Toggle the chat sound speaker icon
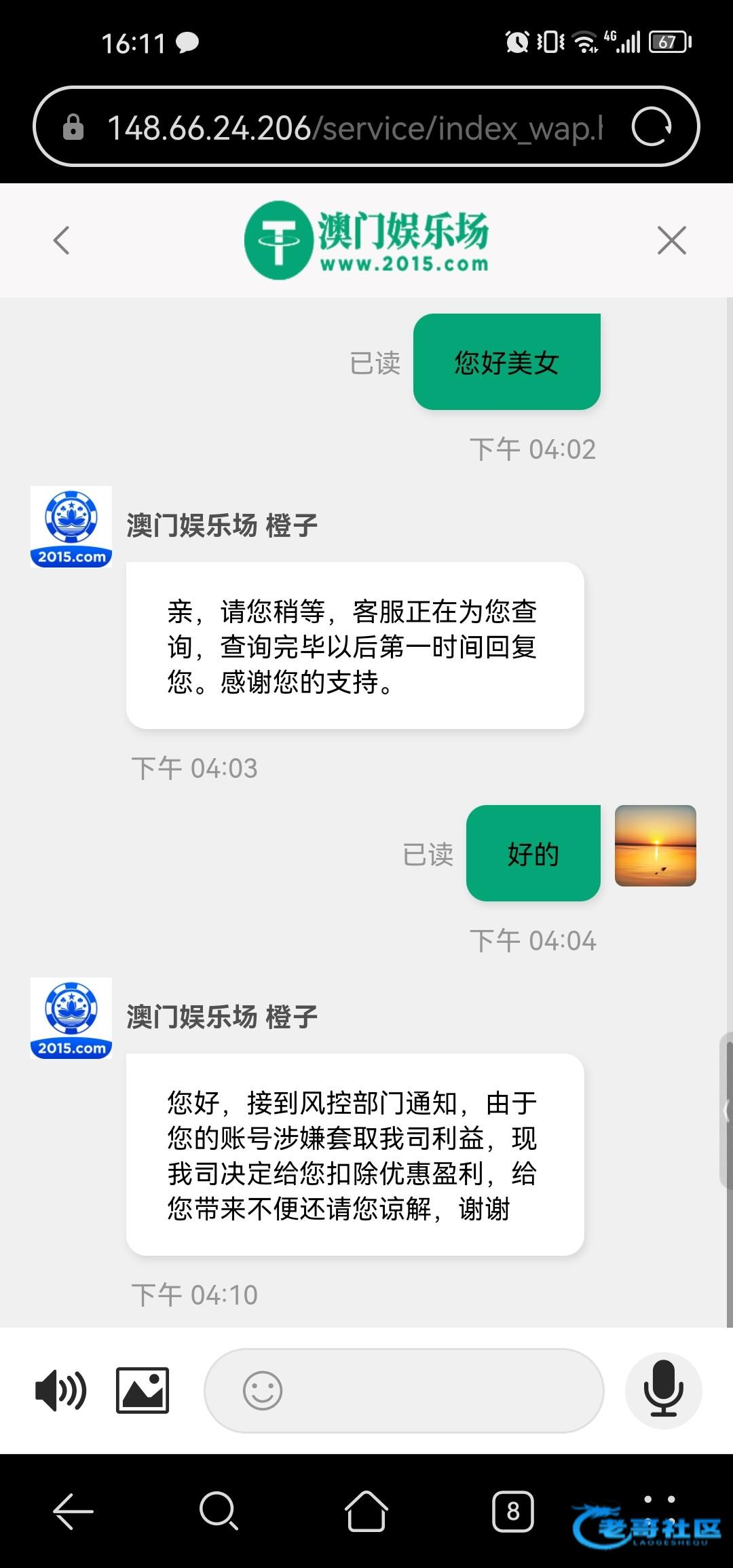Image resolution: width=733 pixels, height=1568 pixels. tap(60, 1390)
